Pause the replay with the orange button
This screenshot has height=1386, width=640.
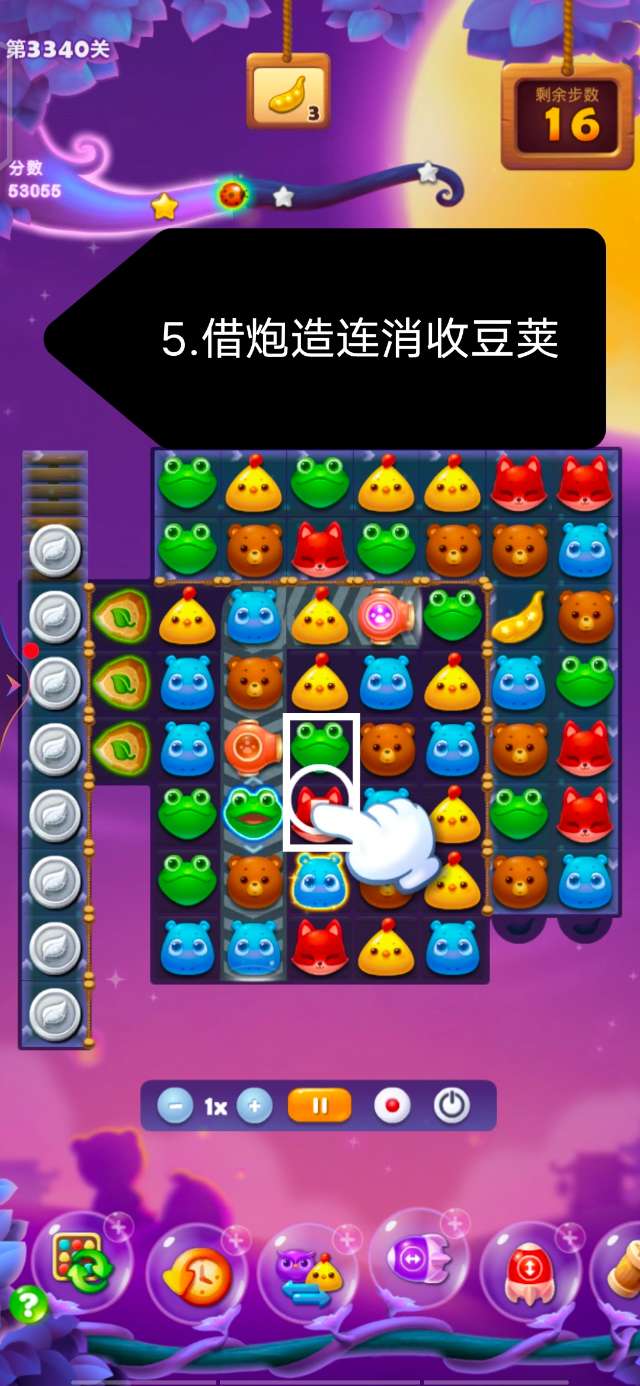pyautogui.click(x=320, y=1107)
